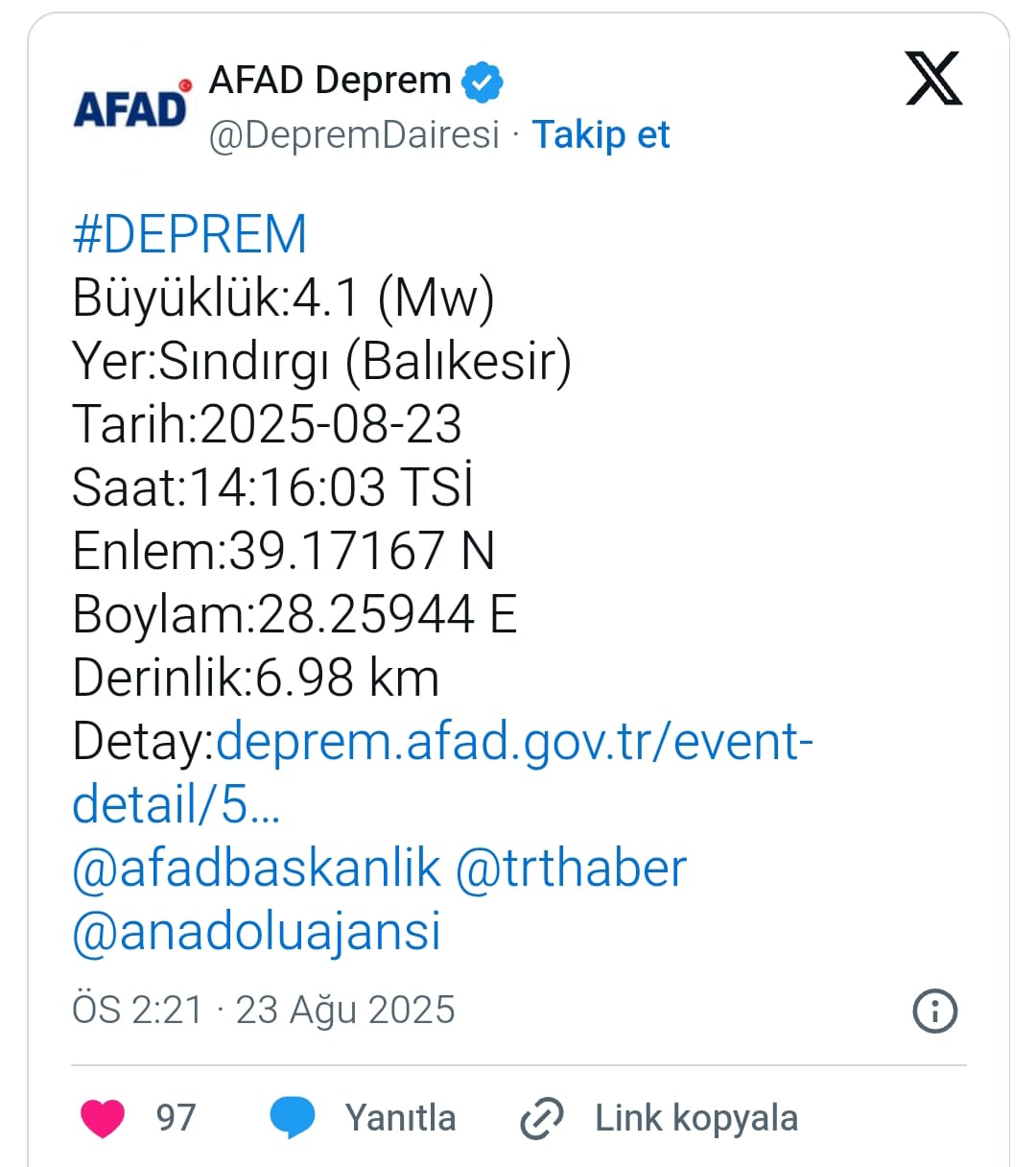Open the X logo link

[x=932, y=79]
